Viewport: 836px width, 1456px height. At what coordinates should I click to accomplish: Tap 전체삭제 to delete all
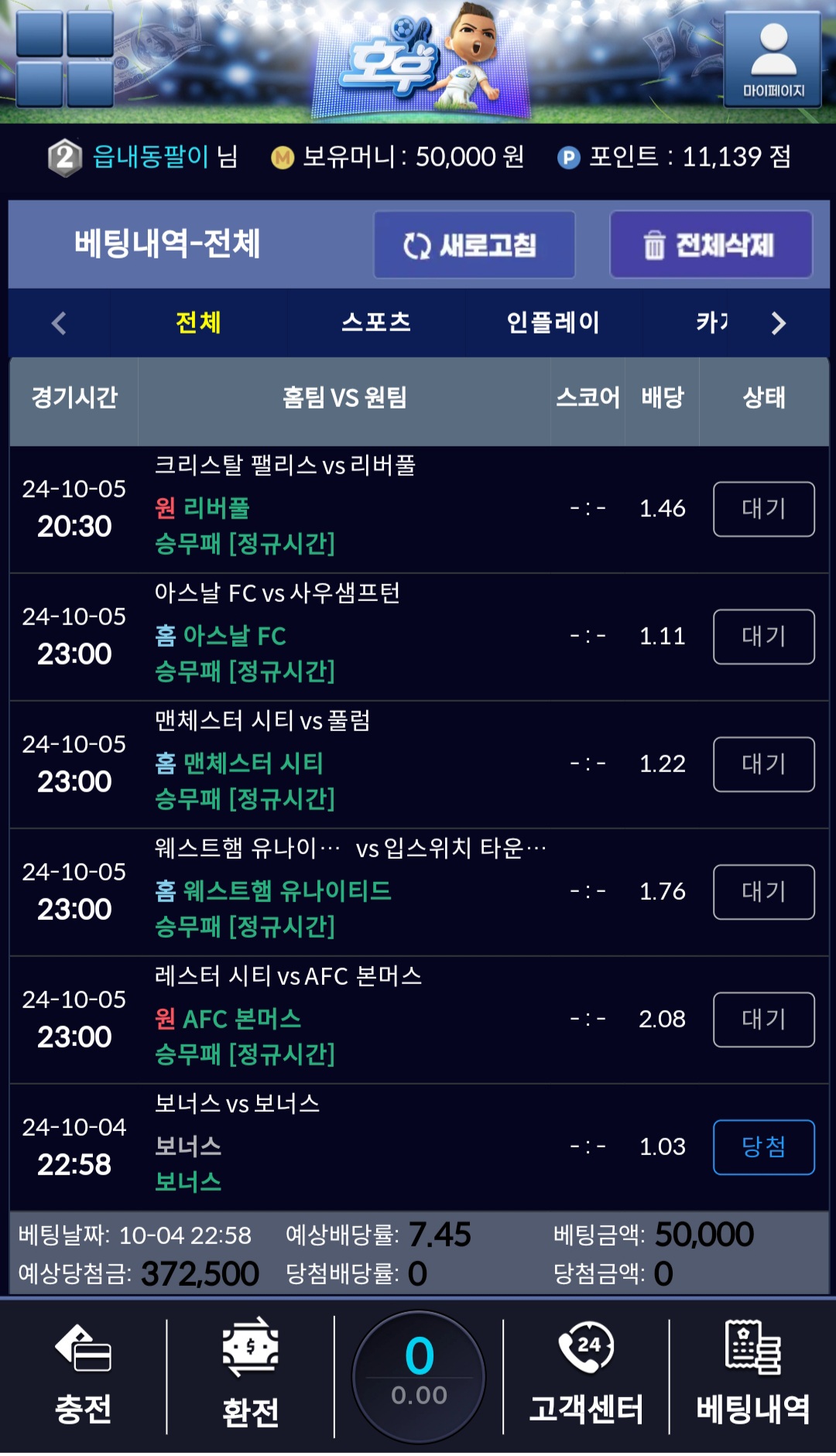point(711,245)
